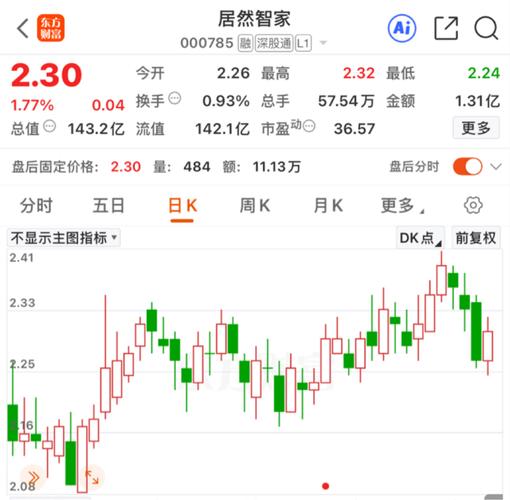Tap the double-arrow icon at chart bottom-left
The image size is (510, 500).
33,477
